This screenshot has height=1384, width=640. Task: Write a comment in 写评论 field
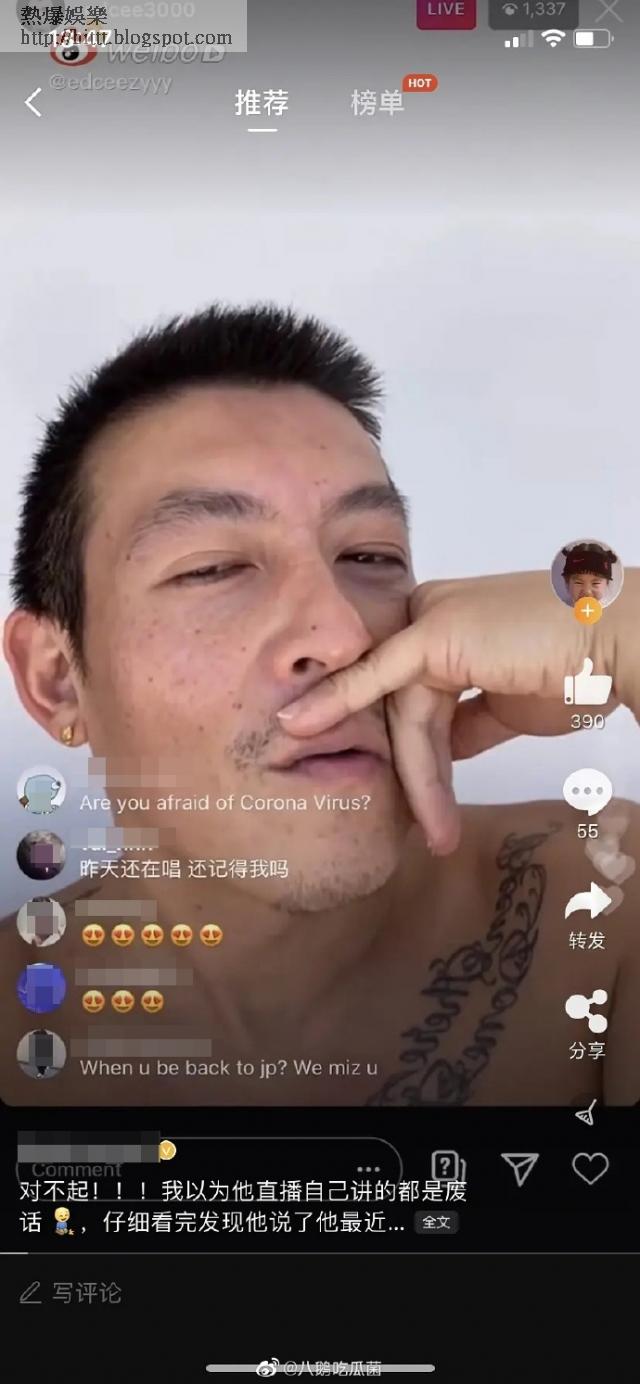(87, 1293)
